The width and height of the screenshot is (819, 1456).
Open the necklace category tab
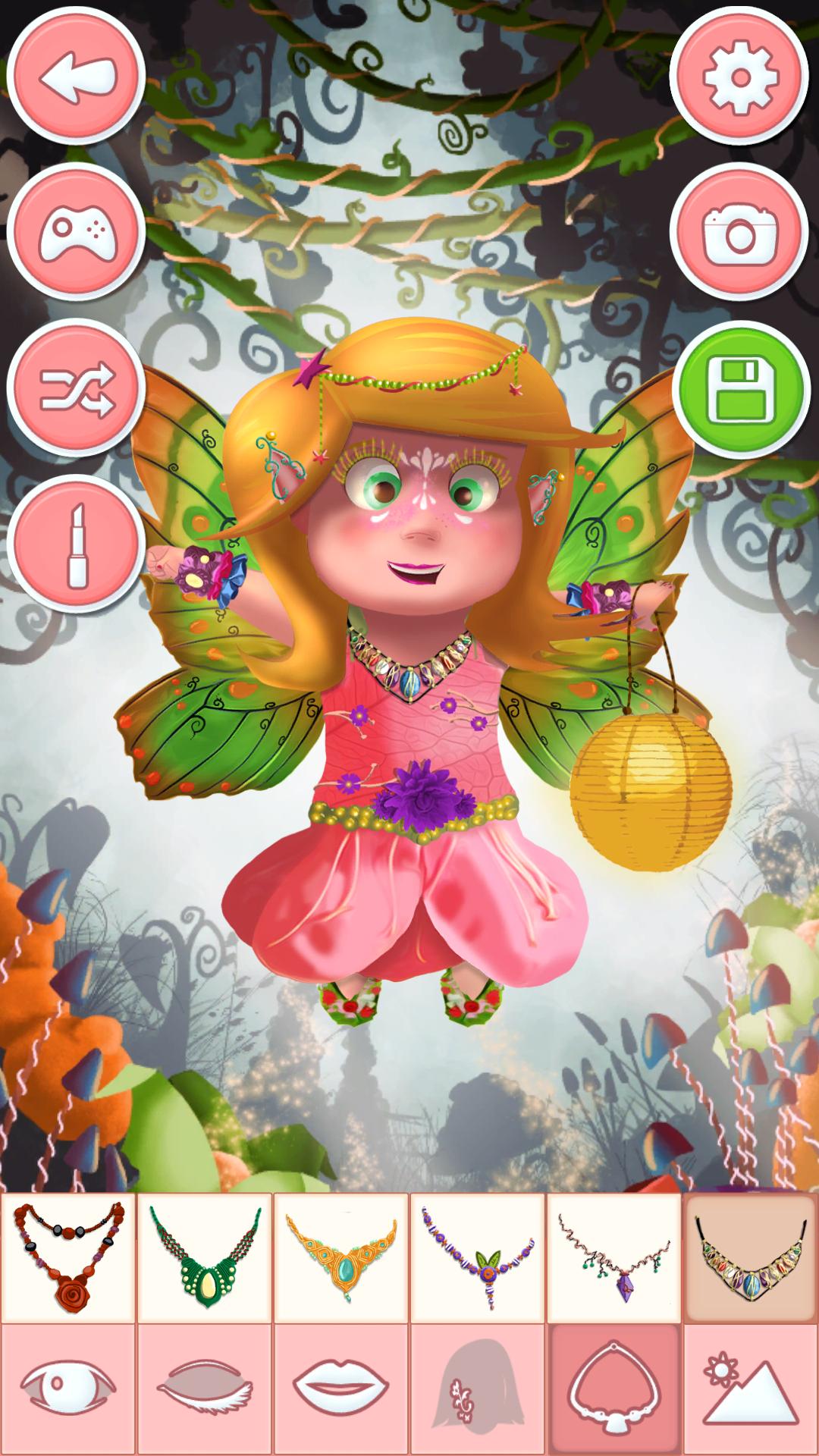pyautogui.click(x=614, y=1389)
